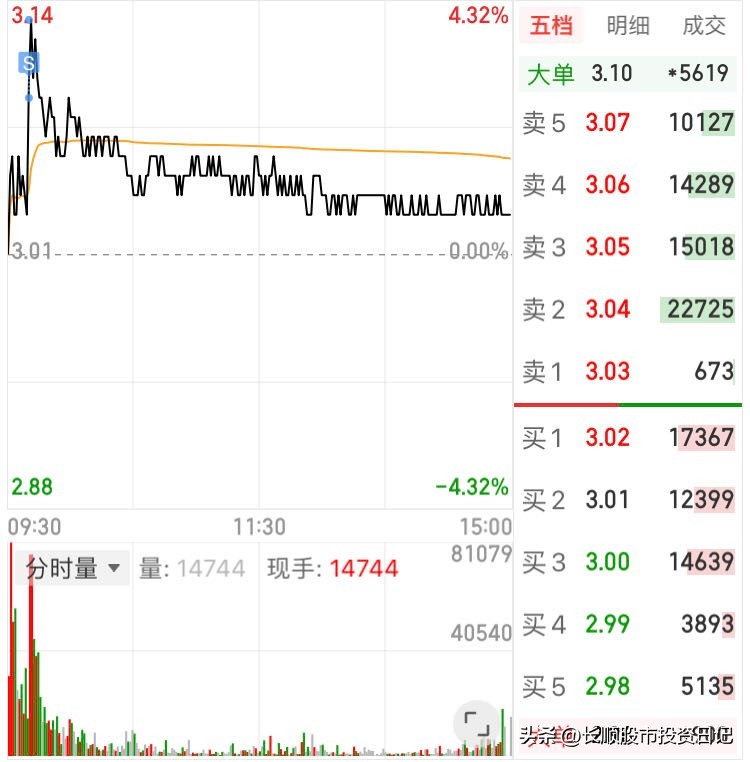Tap the S sell marker on chart

29,64
